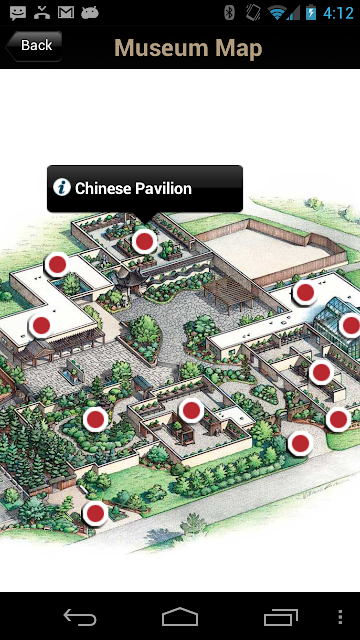Select the red marker on the glass greenhouse

click(x=351, y=325)
